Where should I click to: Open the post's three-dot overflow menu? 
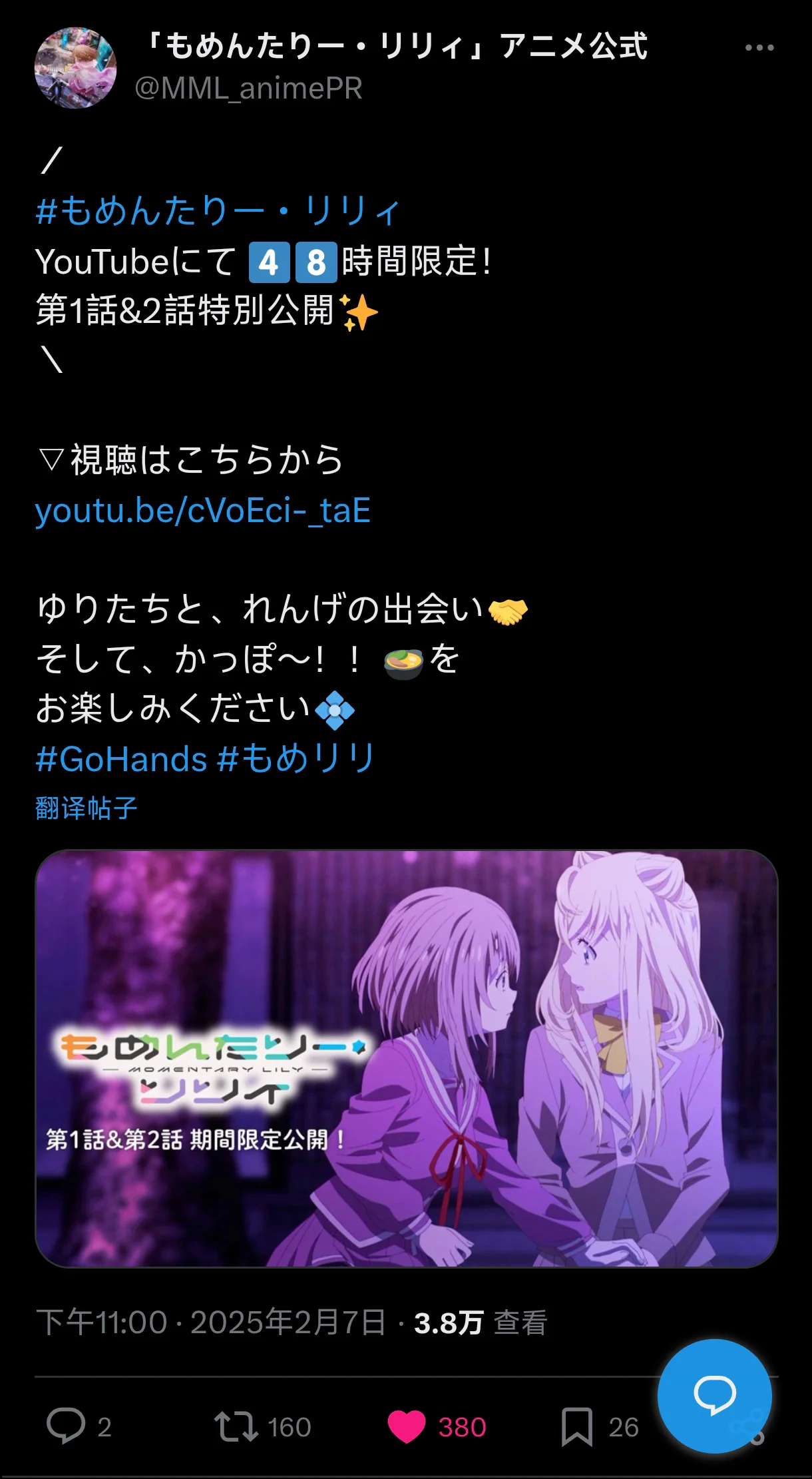pos(759,48)
